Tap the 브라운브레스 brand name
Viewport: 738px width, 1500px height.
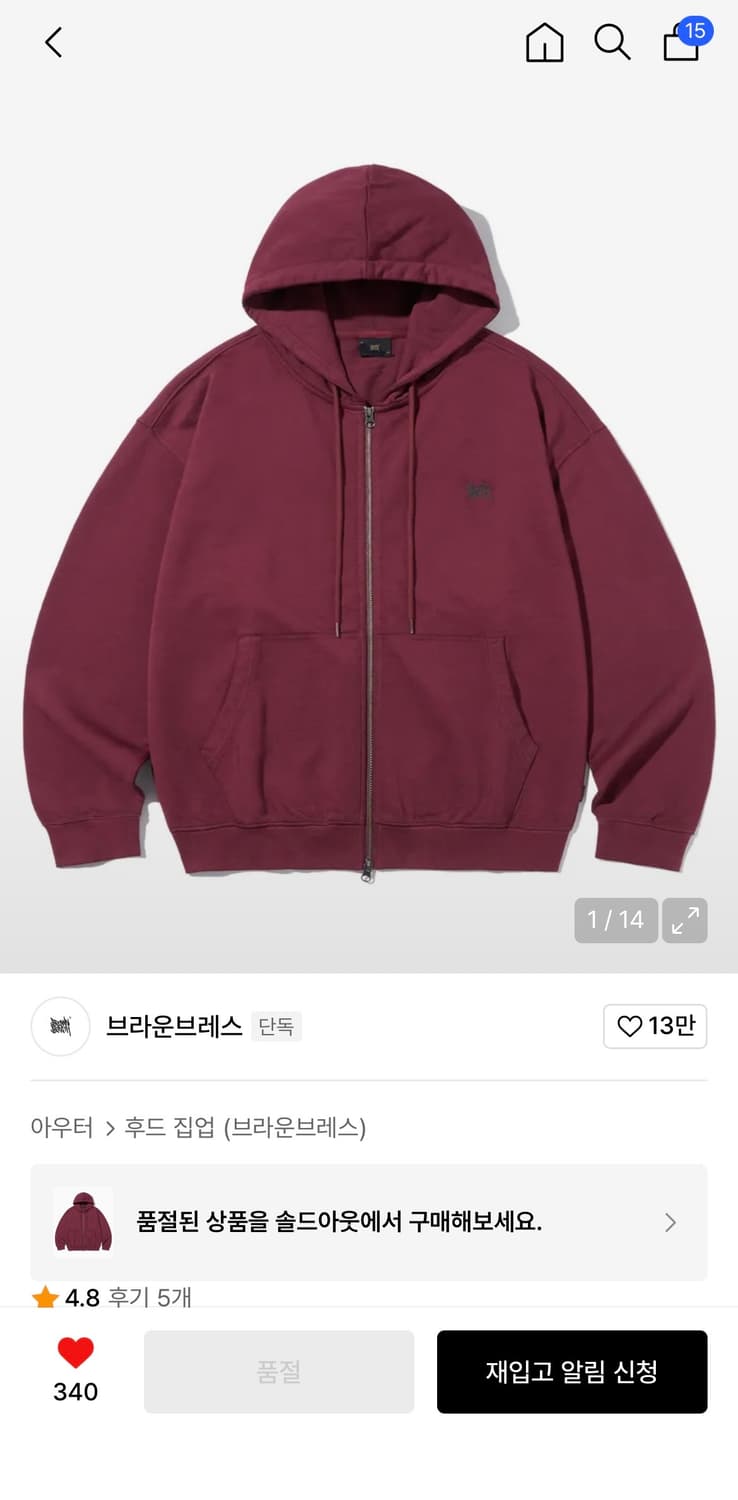click(x=173, y=1026)
